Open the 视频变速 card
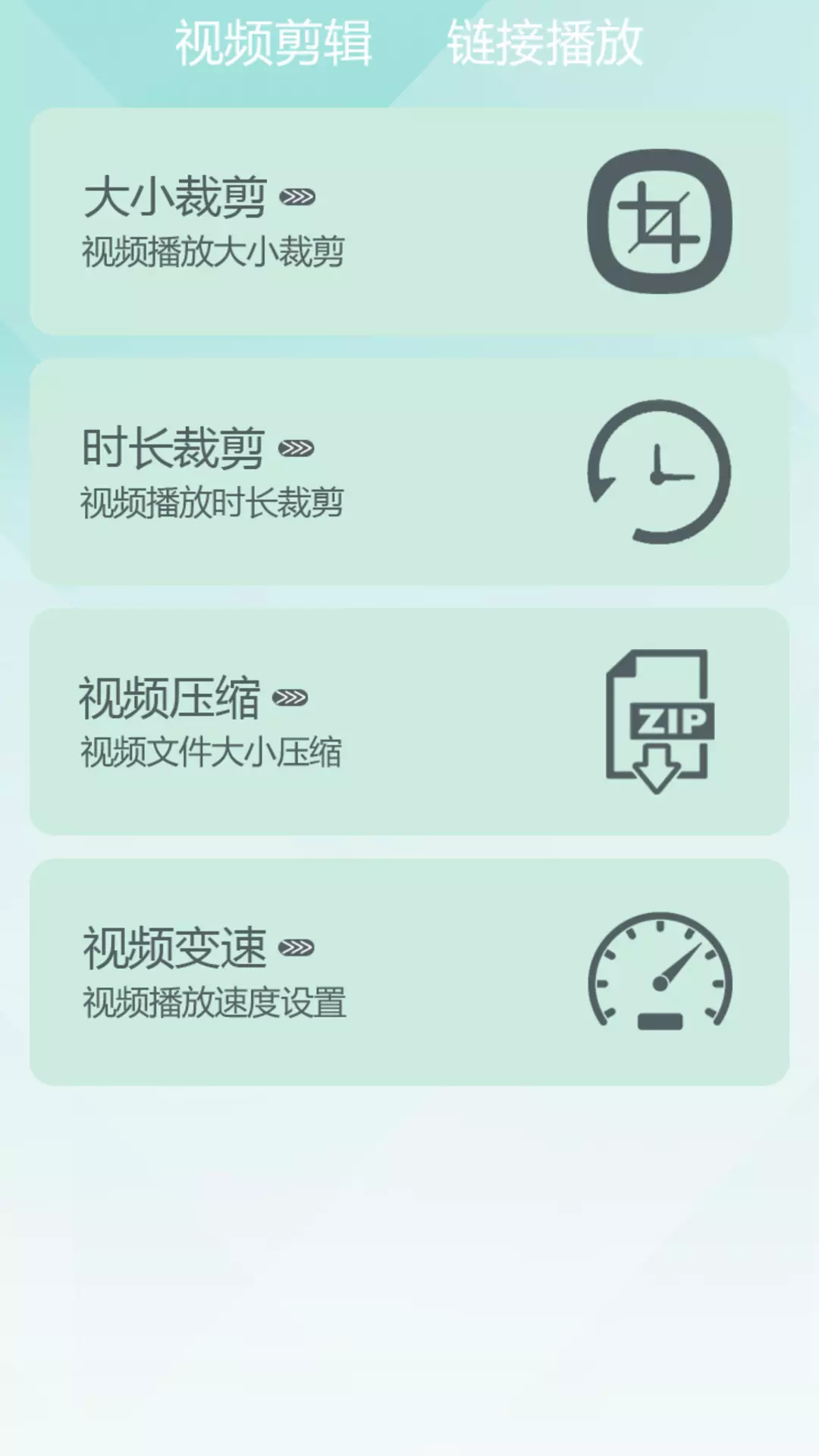The width and height of the screenshot is (819, 1456). pyautogui.click(x=409, y=972)
